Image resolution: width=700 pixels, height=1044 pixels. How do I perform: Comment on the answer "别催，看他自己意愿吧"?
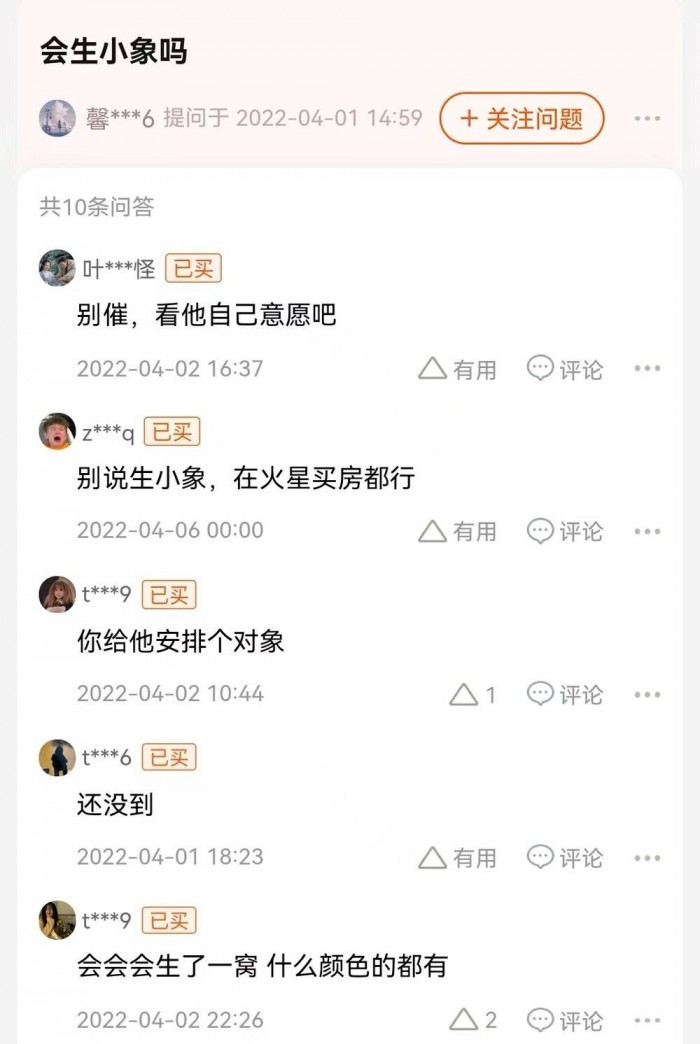[565, 369]
